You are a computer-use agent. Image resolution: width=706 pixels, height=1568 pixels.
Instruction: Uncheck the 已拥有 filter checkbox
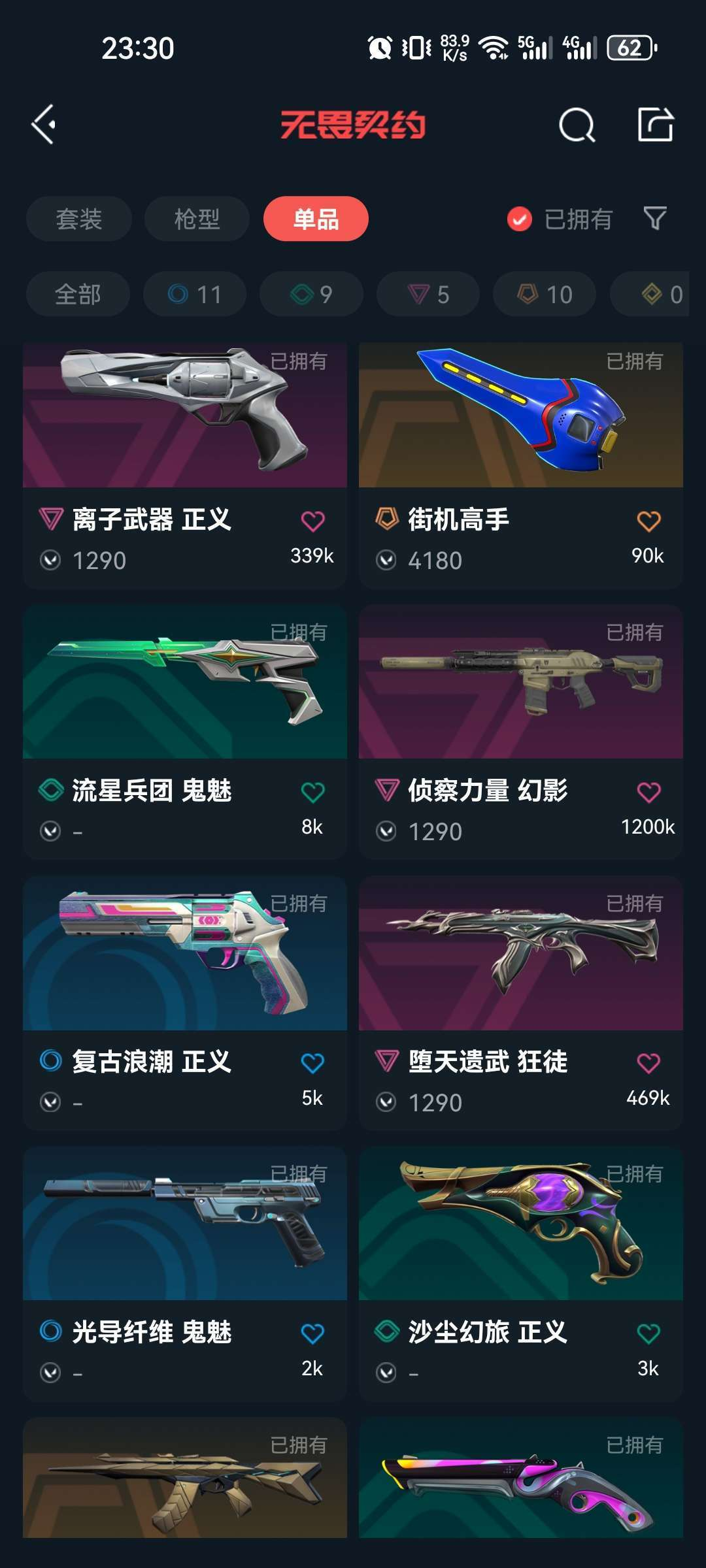(x=520, y=220)
